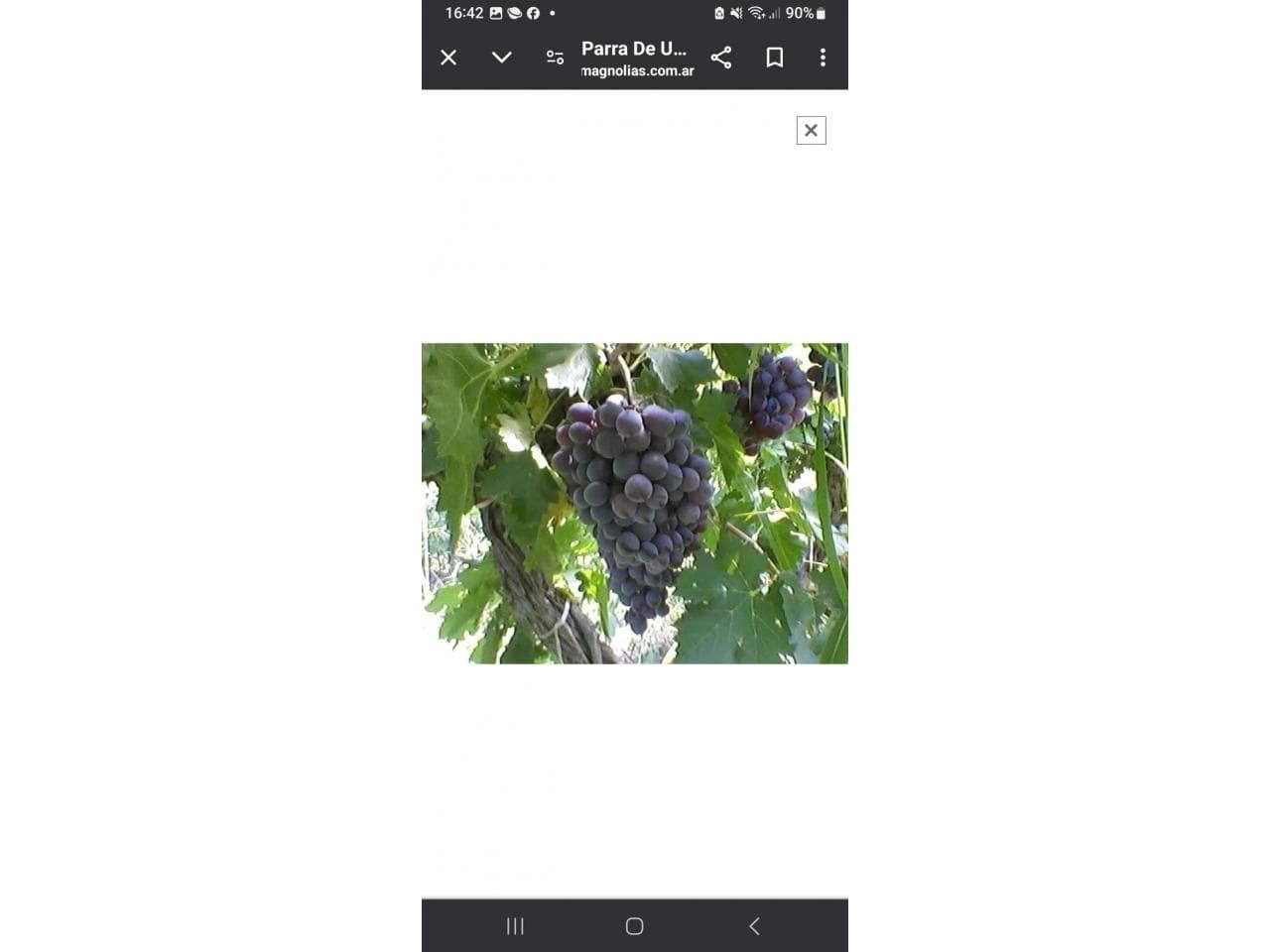Image resolution: width=1270 pixels, height=952 pixels.
Task: Minimize the tab with the down chevron
Action: click(502, 58)
